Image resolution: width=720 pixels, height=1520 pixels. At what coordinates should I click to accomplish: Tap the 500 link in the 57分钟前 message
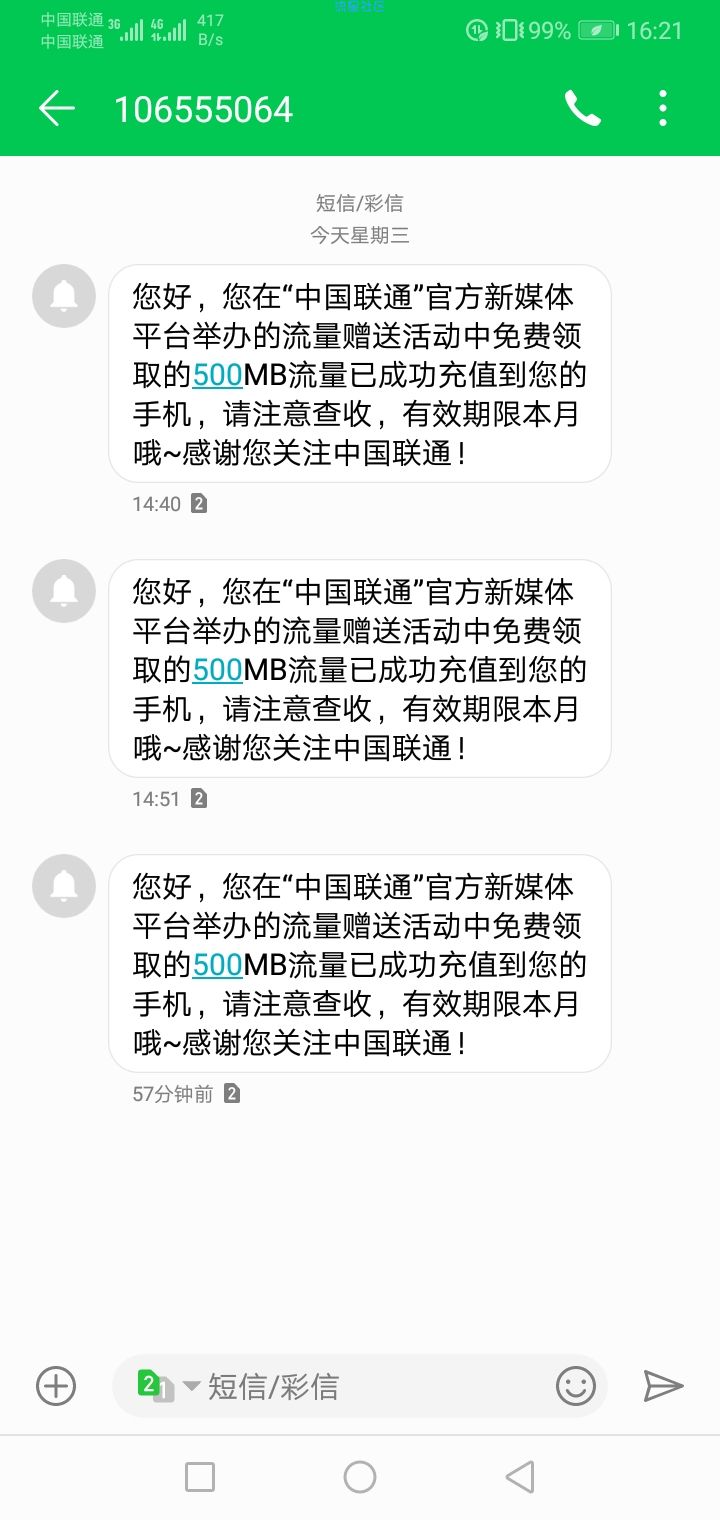click(218, 965)
